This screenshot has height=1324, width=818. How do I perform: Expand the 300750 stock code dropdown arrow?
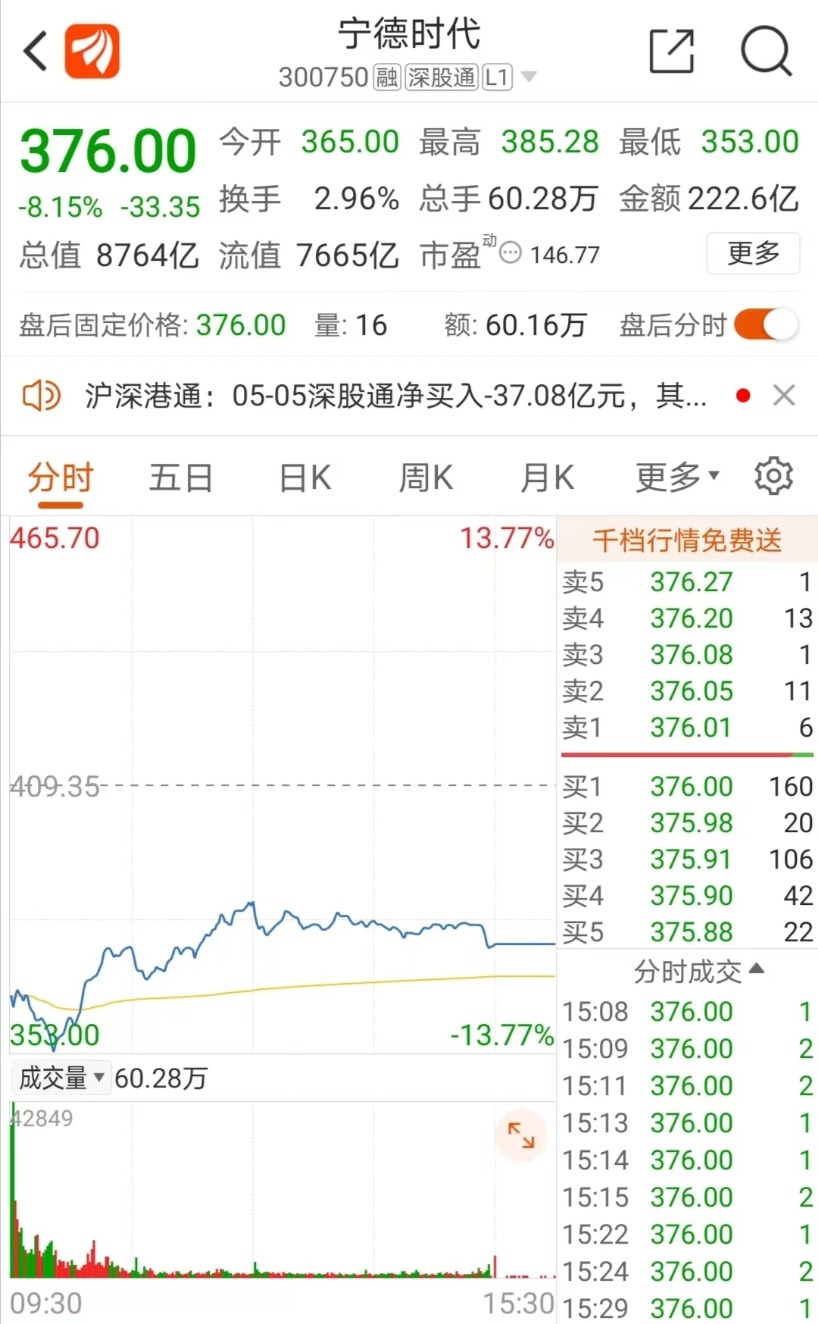[x=529, y=78]
